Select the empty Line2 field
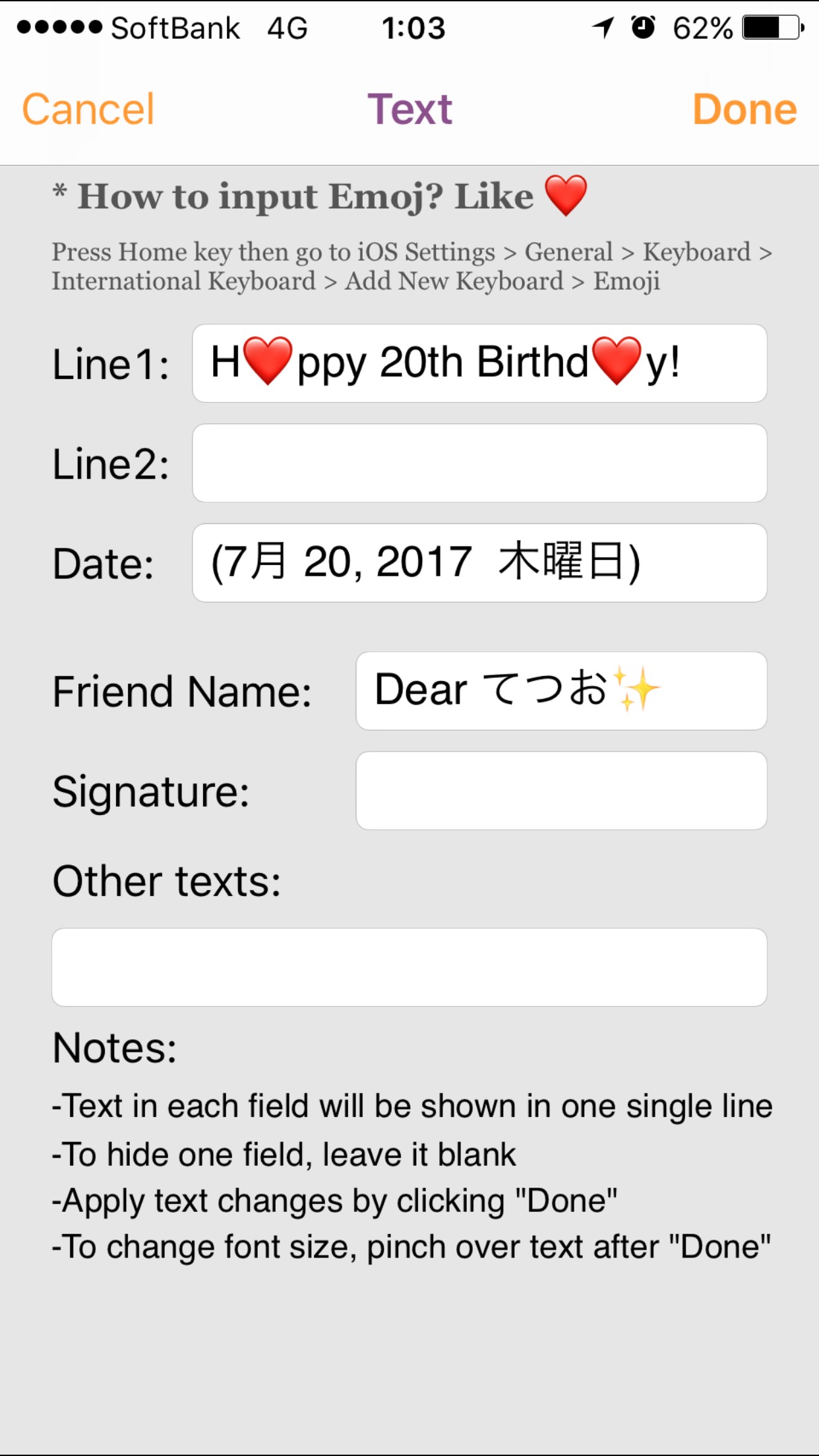This screenshot has width=819, height=1456. (x=479, y=463)
